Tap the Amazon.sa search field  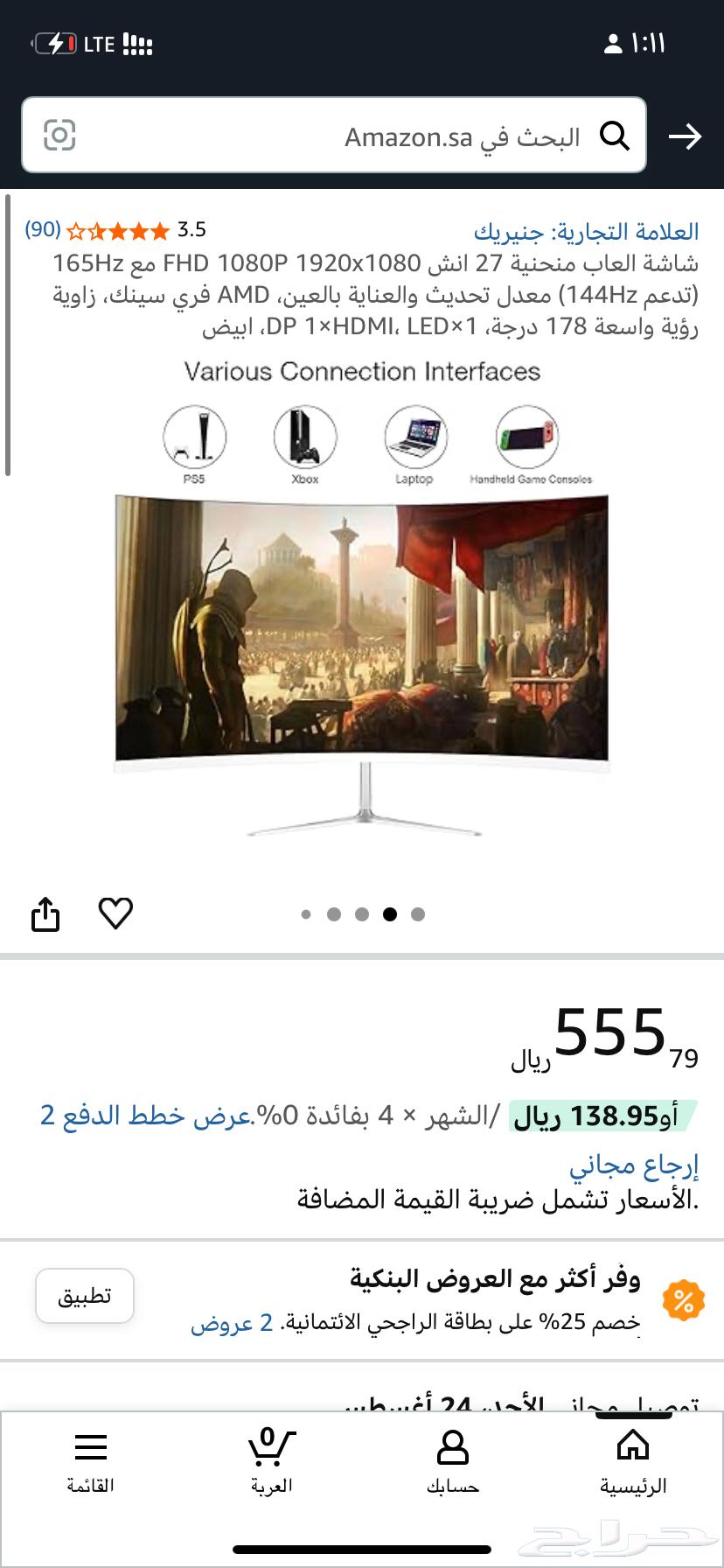350,136
